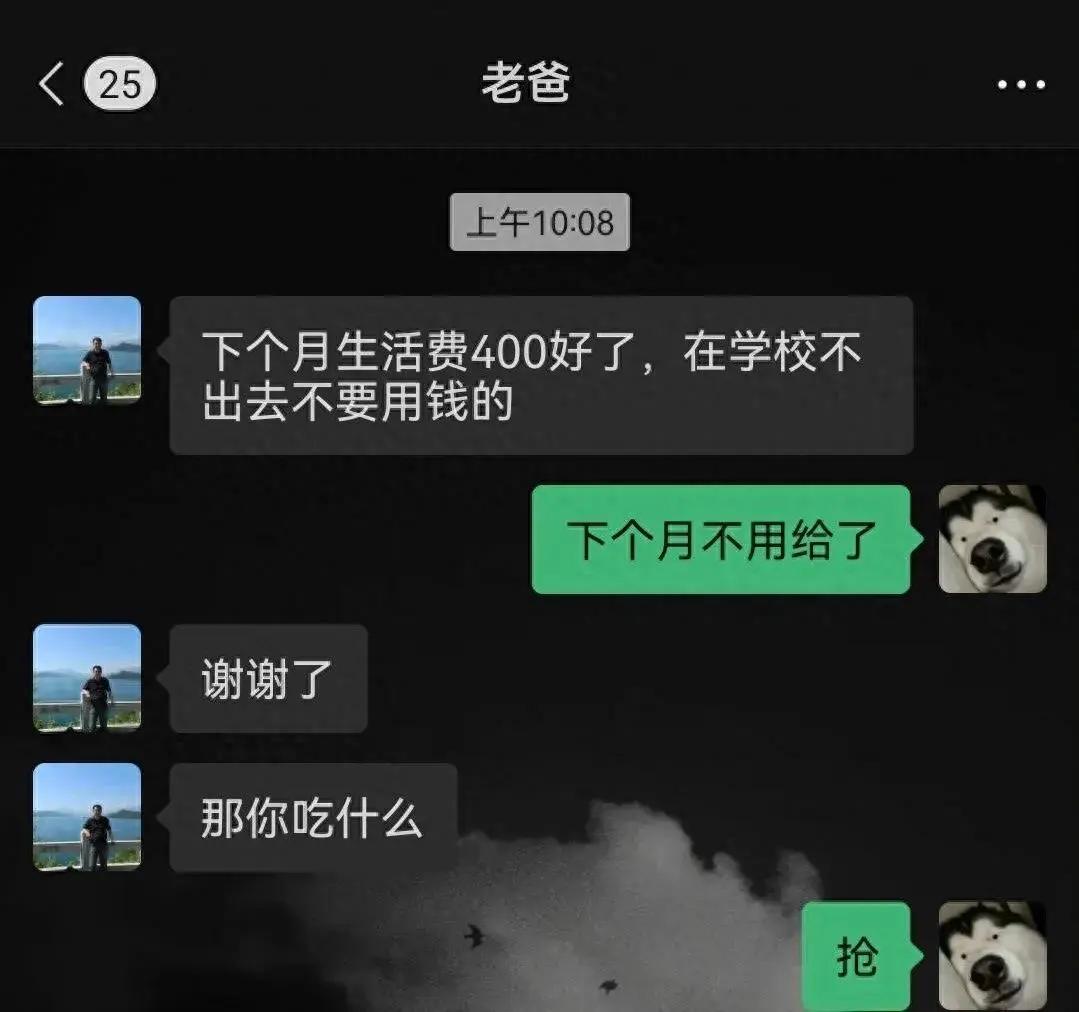Tap the husky avatar next to 下个月不用给了
Viewport: 1079px width, 1012px height.
[x=992, y=539]
